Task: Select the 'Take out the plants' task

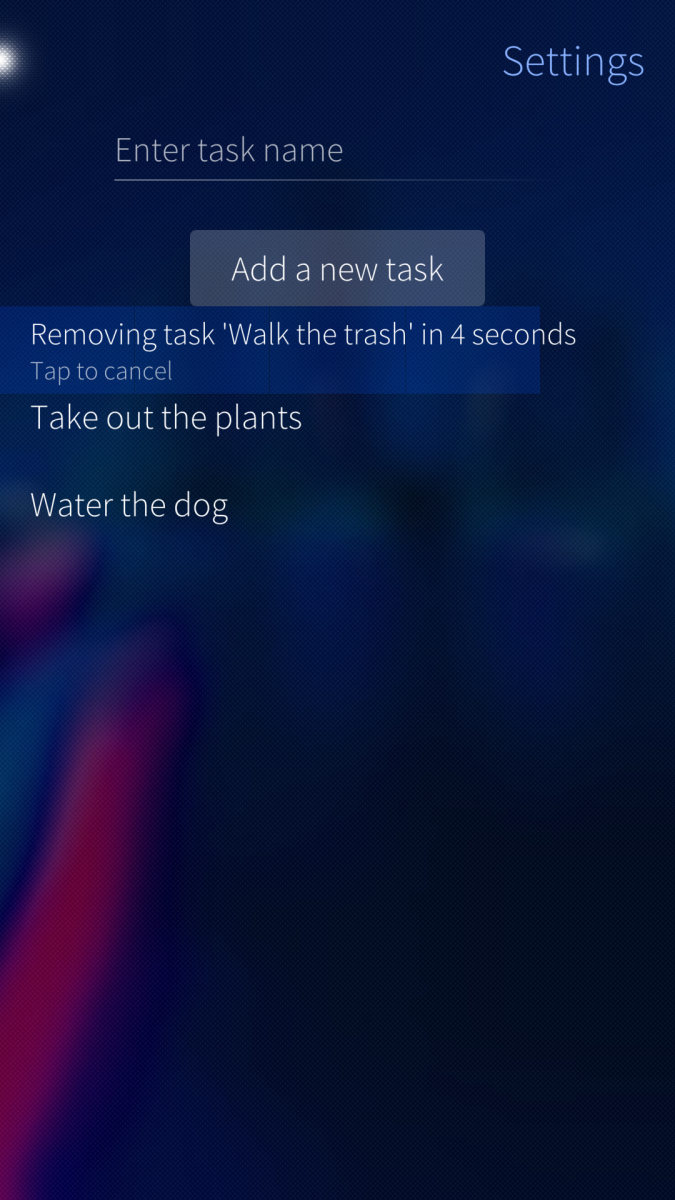Action: point(166,418)
